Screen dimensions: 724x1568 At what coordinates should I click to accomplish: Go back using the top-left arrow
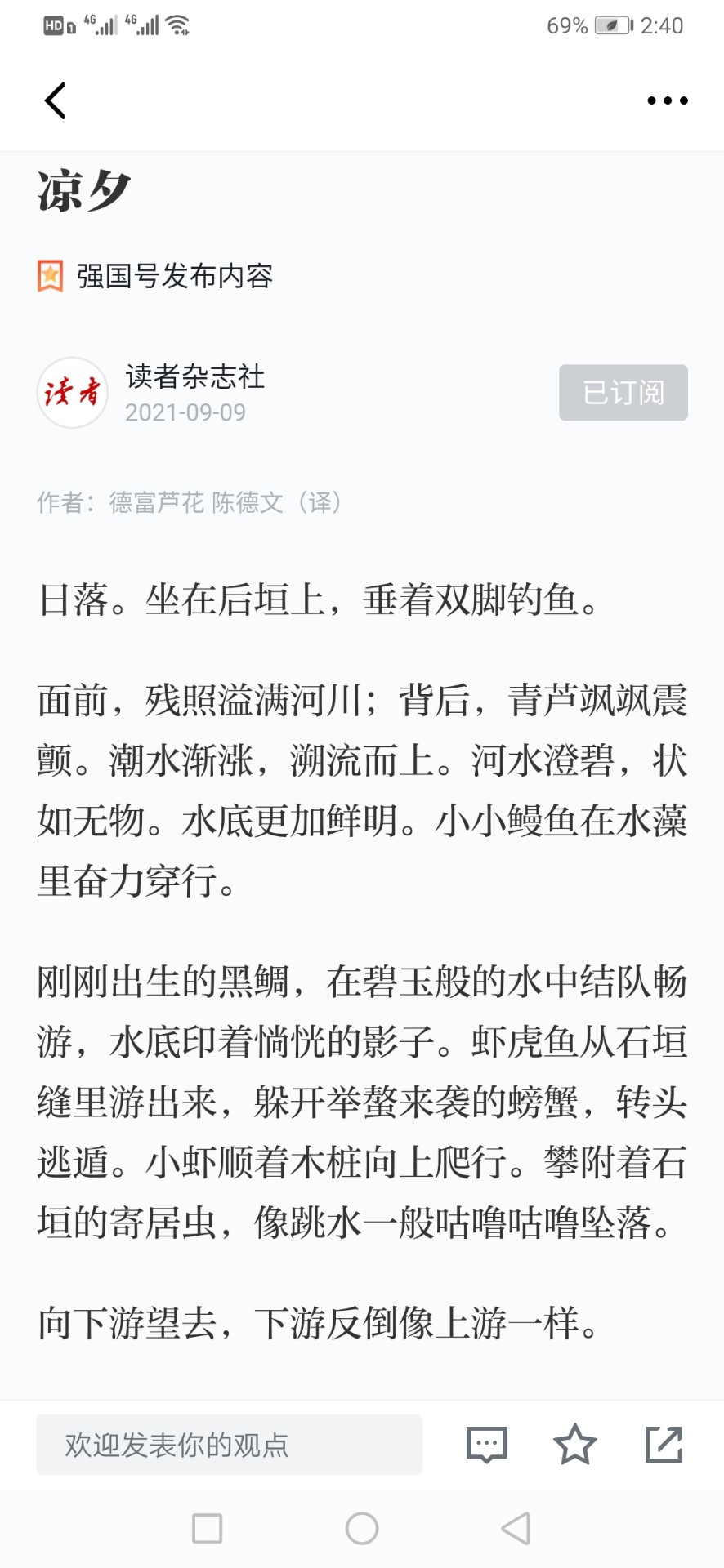[x=55, y=100]
